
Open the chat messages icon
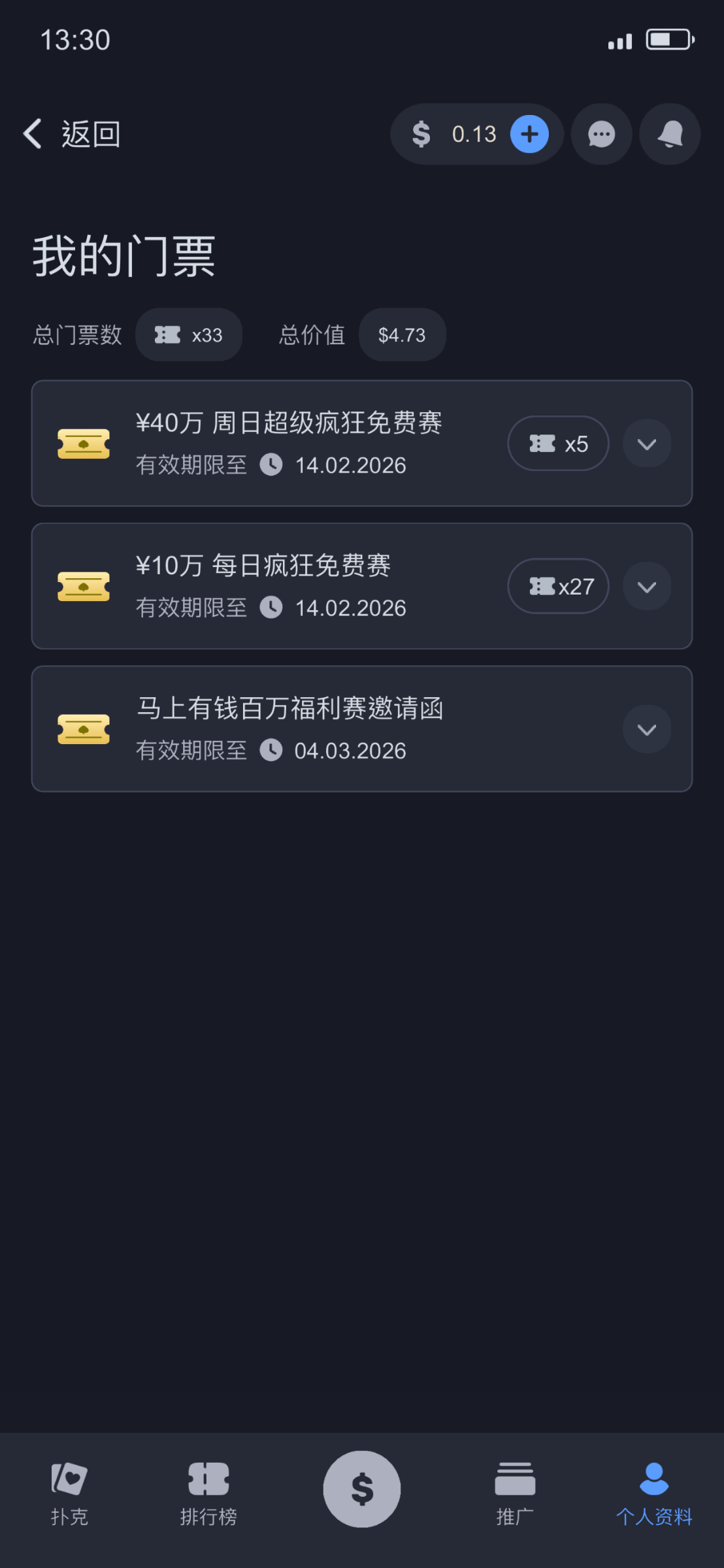point(601,133)
